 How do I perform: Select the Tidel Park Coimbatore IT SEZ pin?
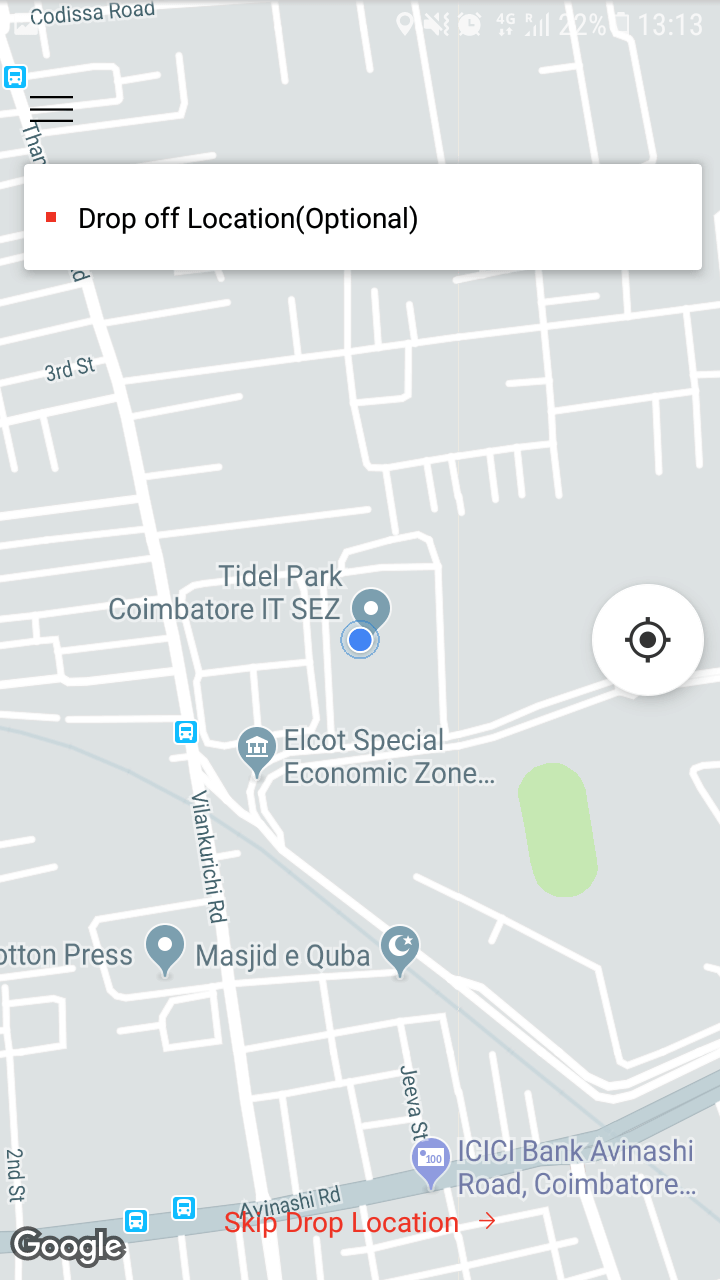[372, 608]
